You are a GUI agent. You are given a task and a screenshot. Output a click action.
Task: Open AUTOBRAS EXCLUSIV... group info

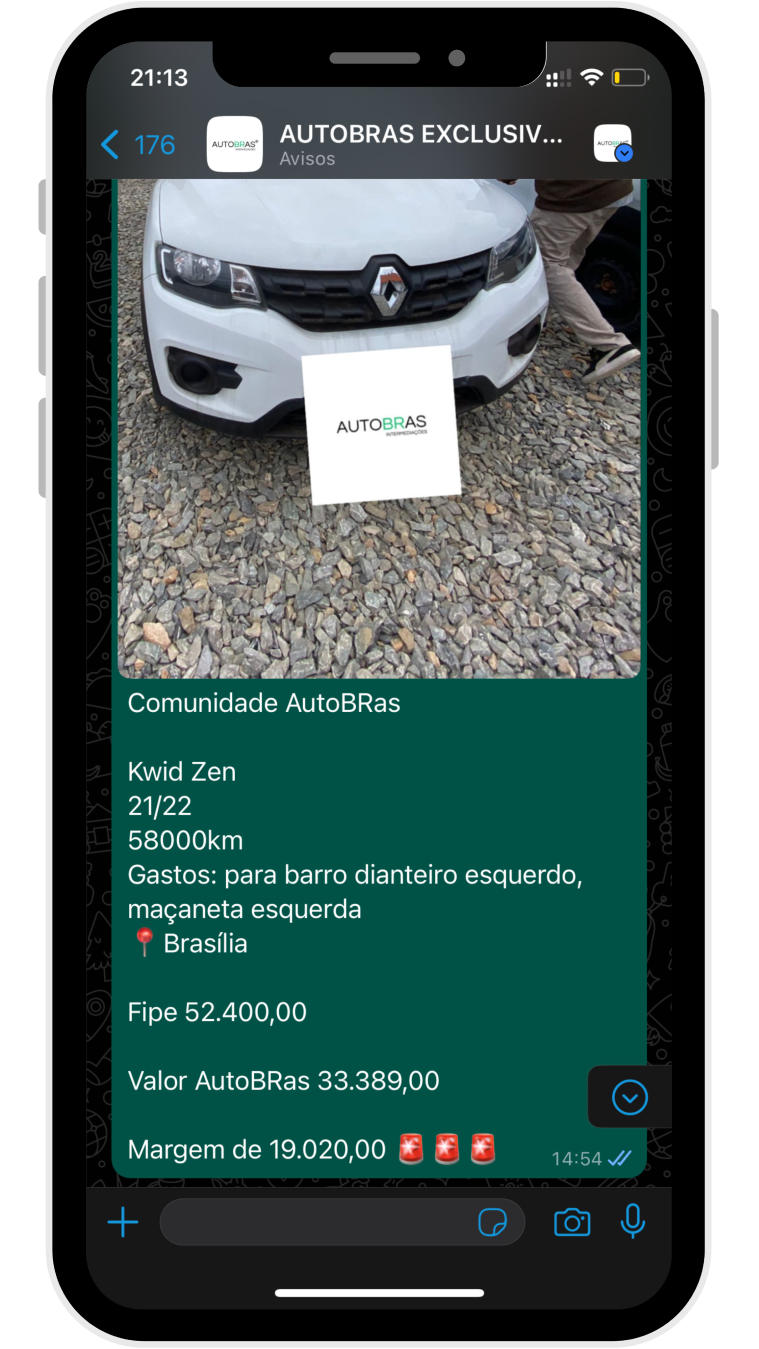[420, 145]
